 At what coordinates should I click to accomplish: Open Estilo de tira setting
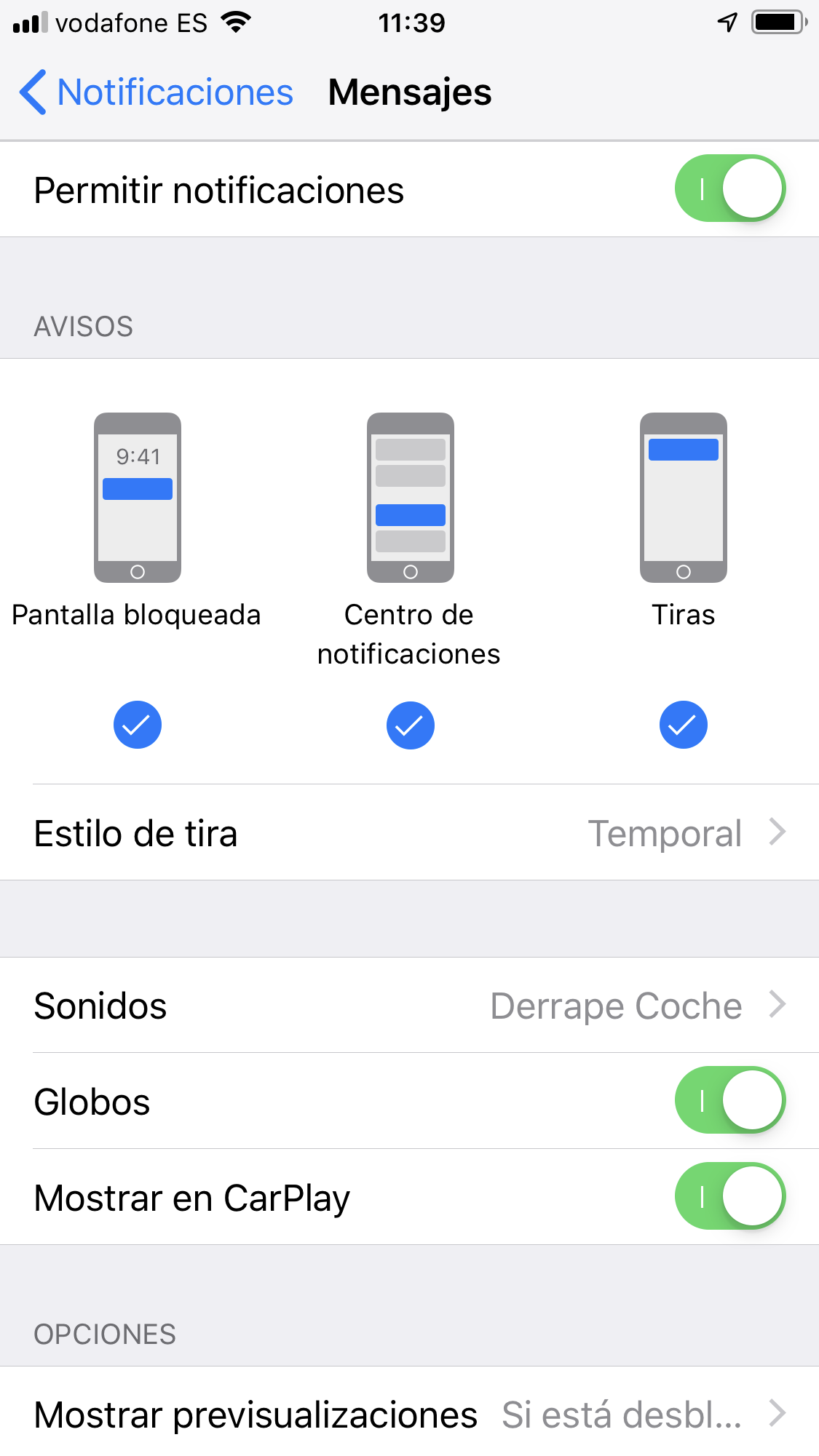click(x=409, y=832)
